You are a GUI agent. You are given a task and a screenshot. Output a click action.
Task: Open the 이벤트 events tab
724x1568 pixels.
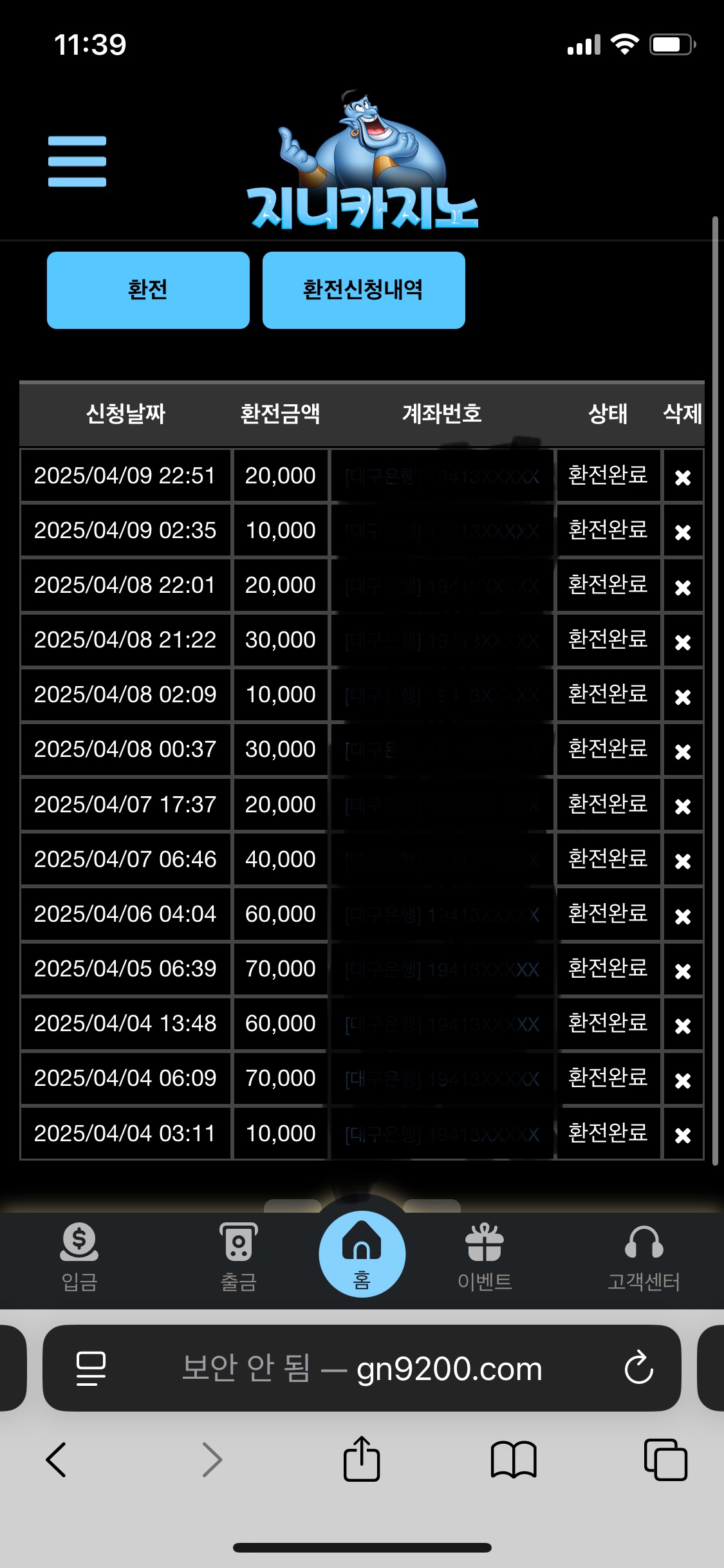click(x=485, y=1257)
